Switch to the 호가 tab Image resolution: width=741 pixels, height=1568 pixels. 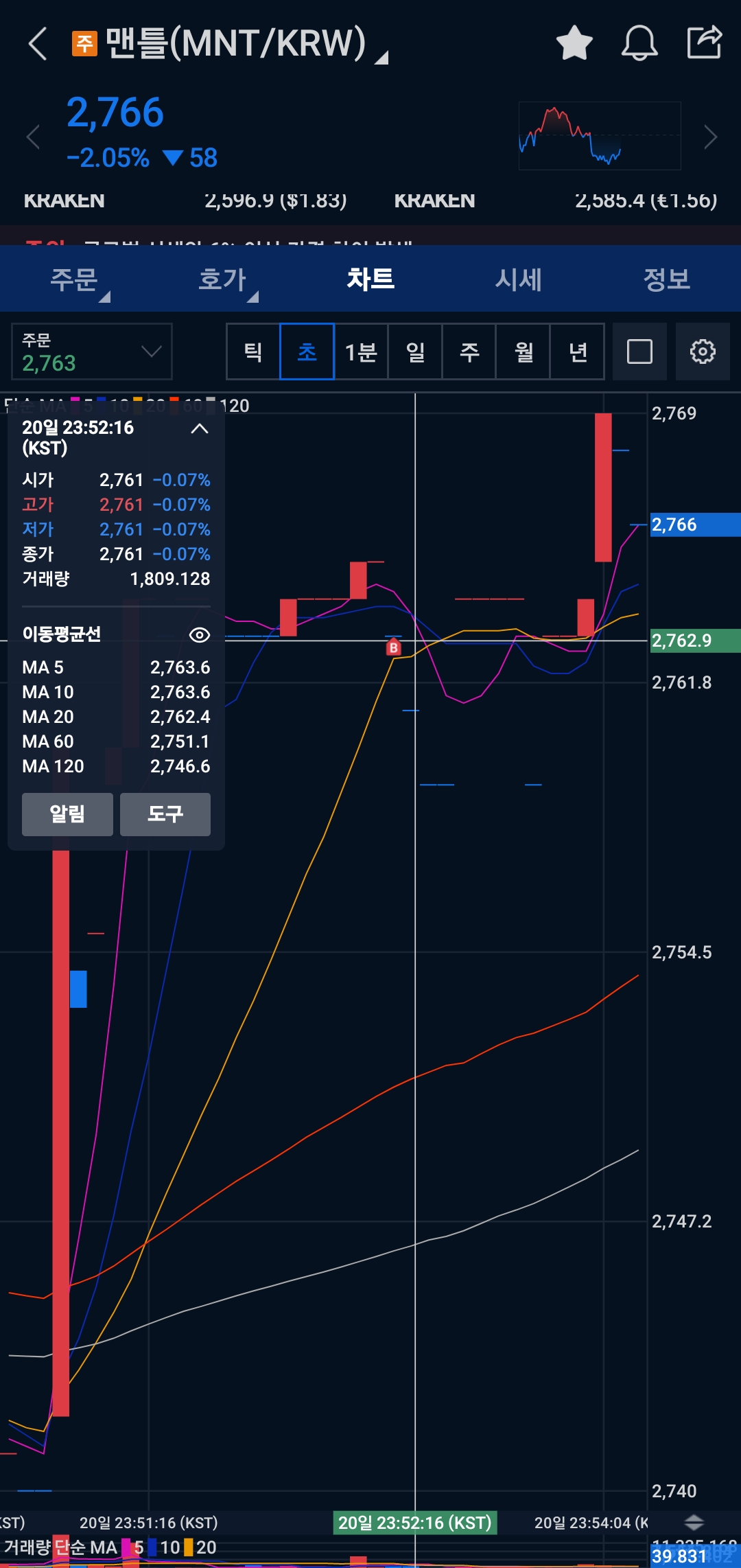pyautogui.click(x=222, y=279)
